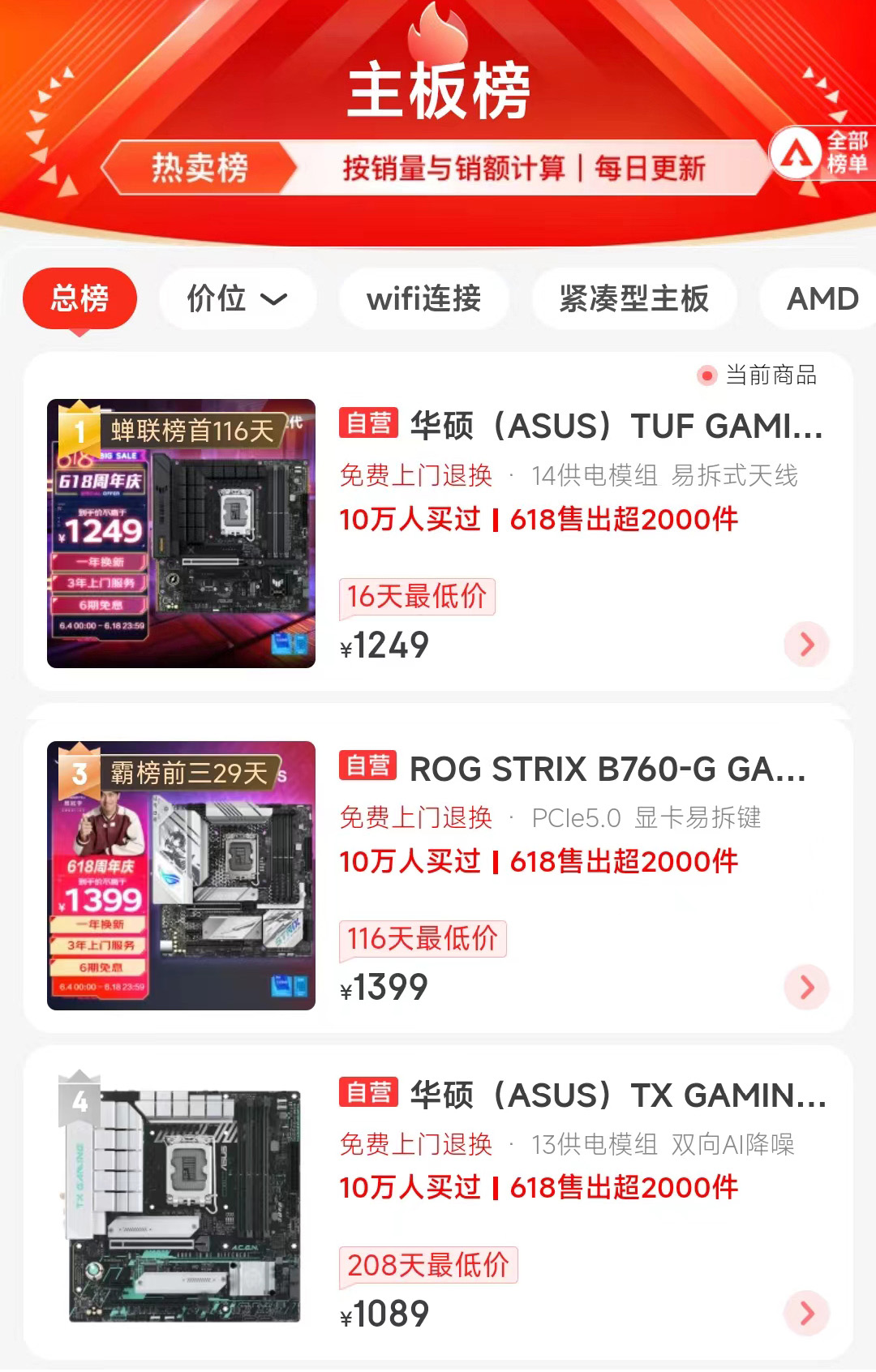View the ROG STRIX B760-G product image

(x=181, y=876)
